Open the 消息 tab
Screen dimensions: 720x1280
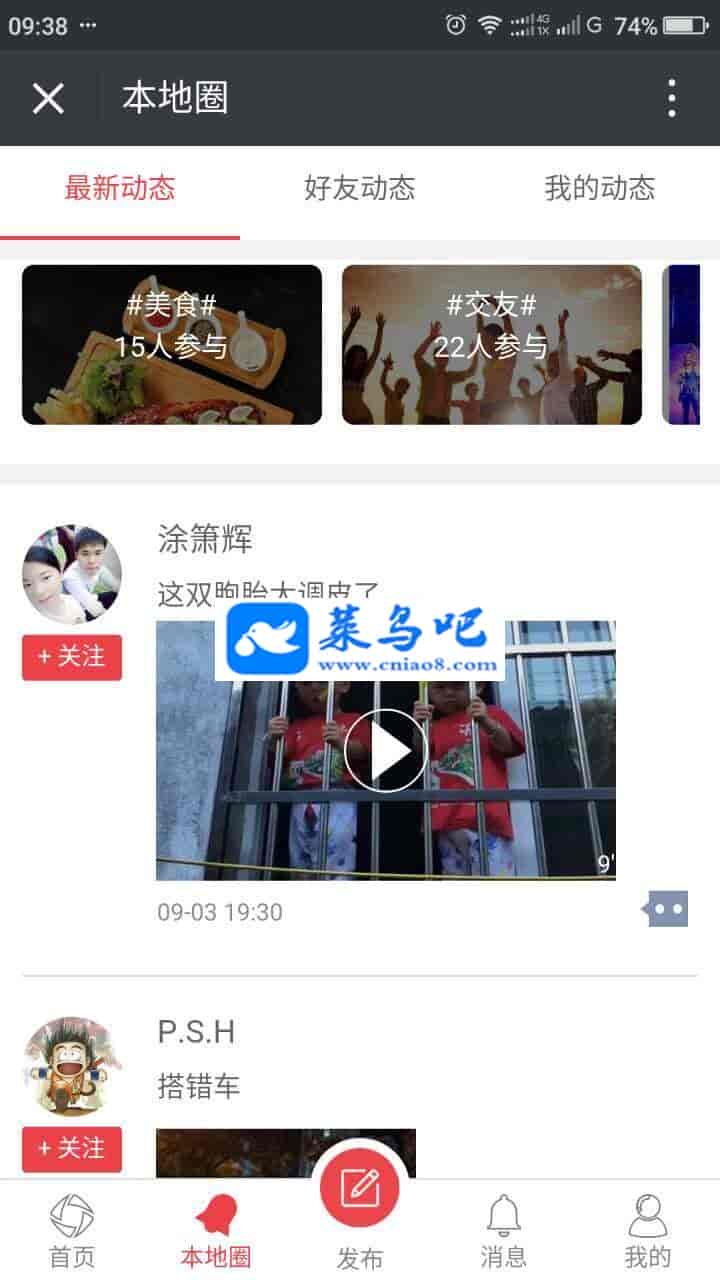pyautogui.click(x=504, y=1230)
